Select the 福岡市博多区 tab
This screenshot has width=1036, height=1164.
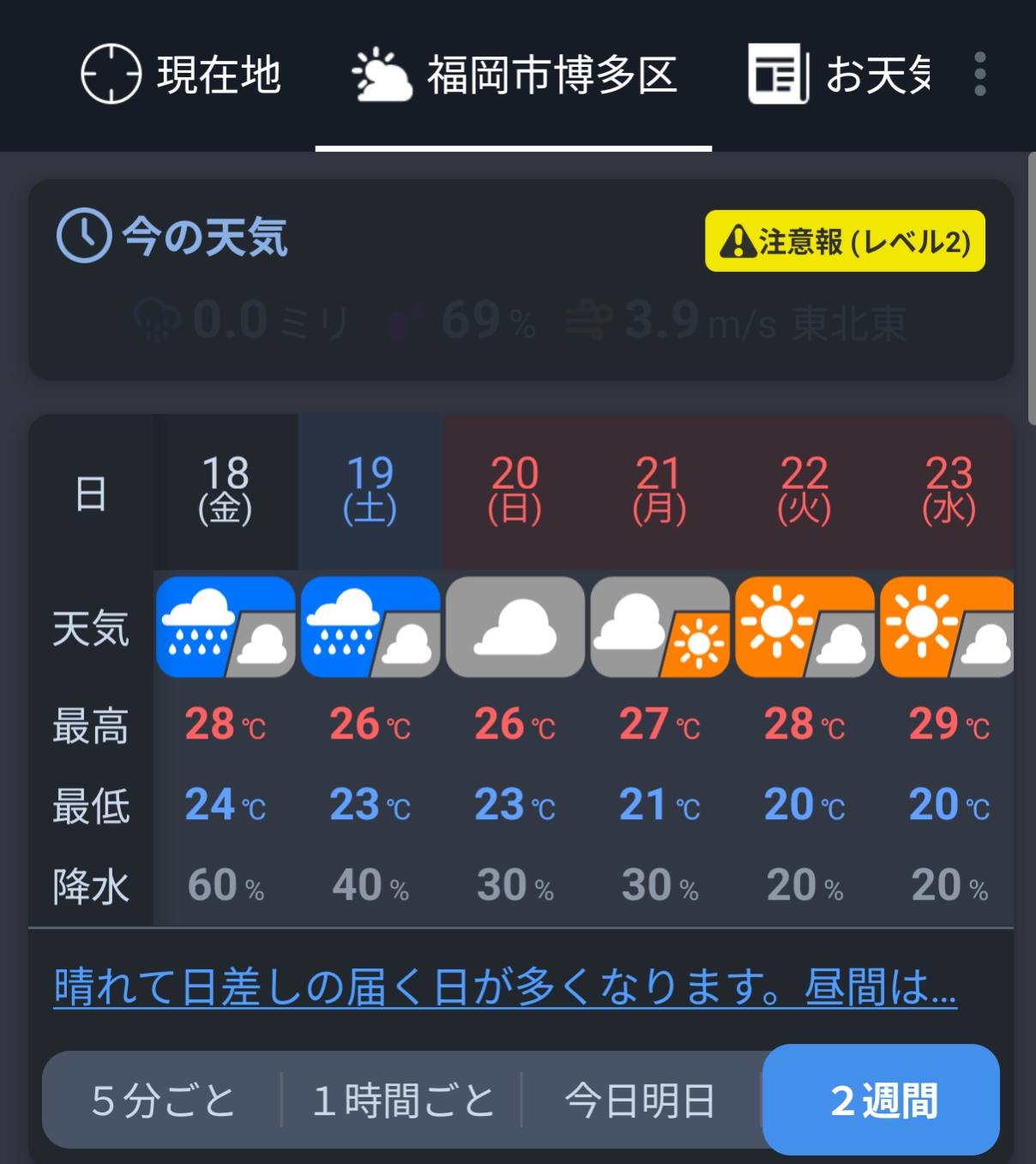(514, 75)
